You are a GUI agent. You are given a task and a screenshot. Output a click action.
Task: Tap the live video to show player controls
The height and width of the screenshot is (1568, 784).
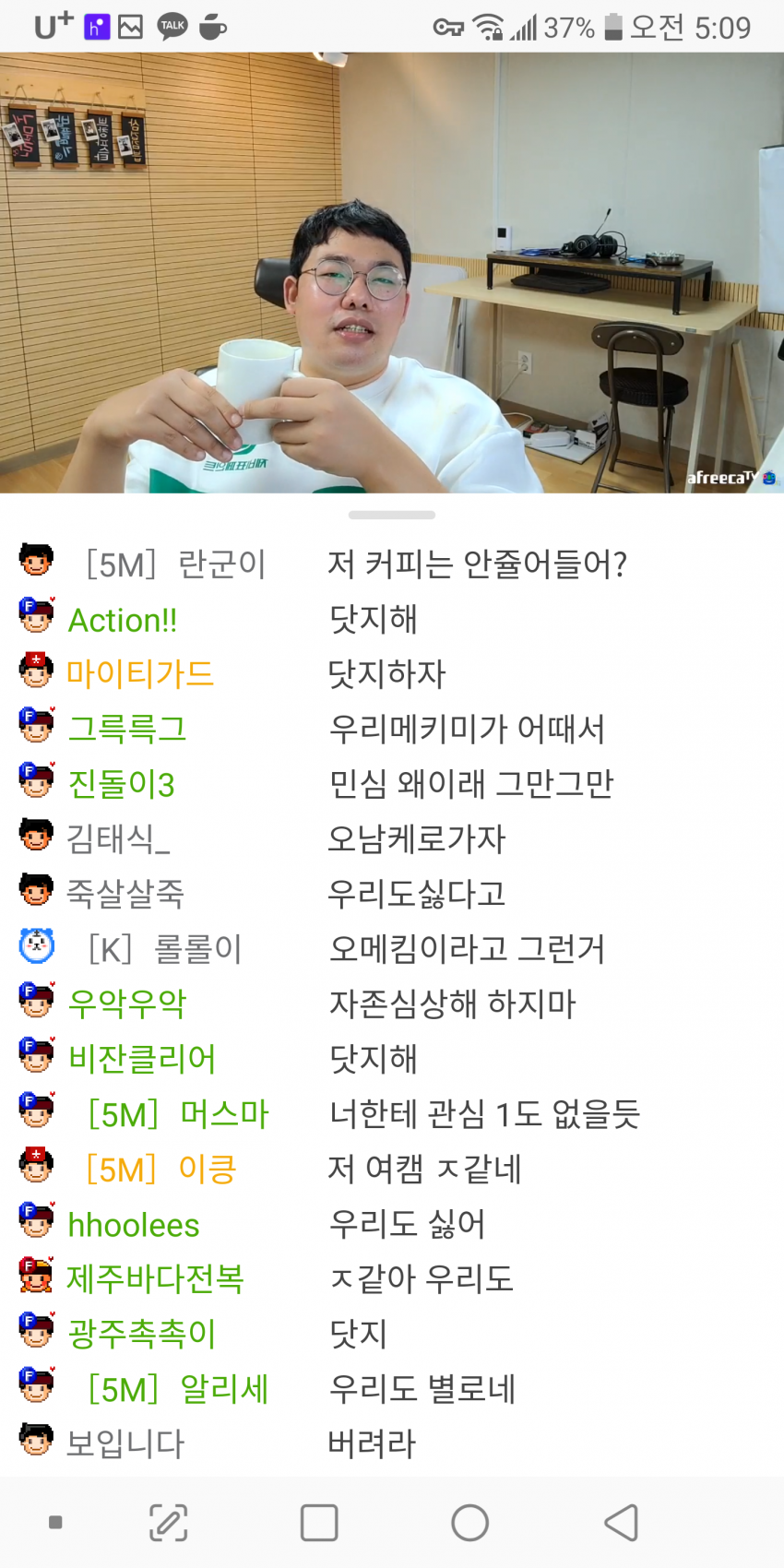pyautogui.click(x=392, y=273)
